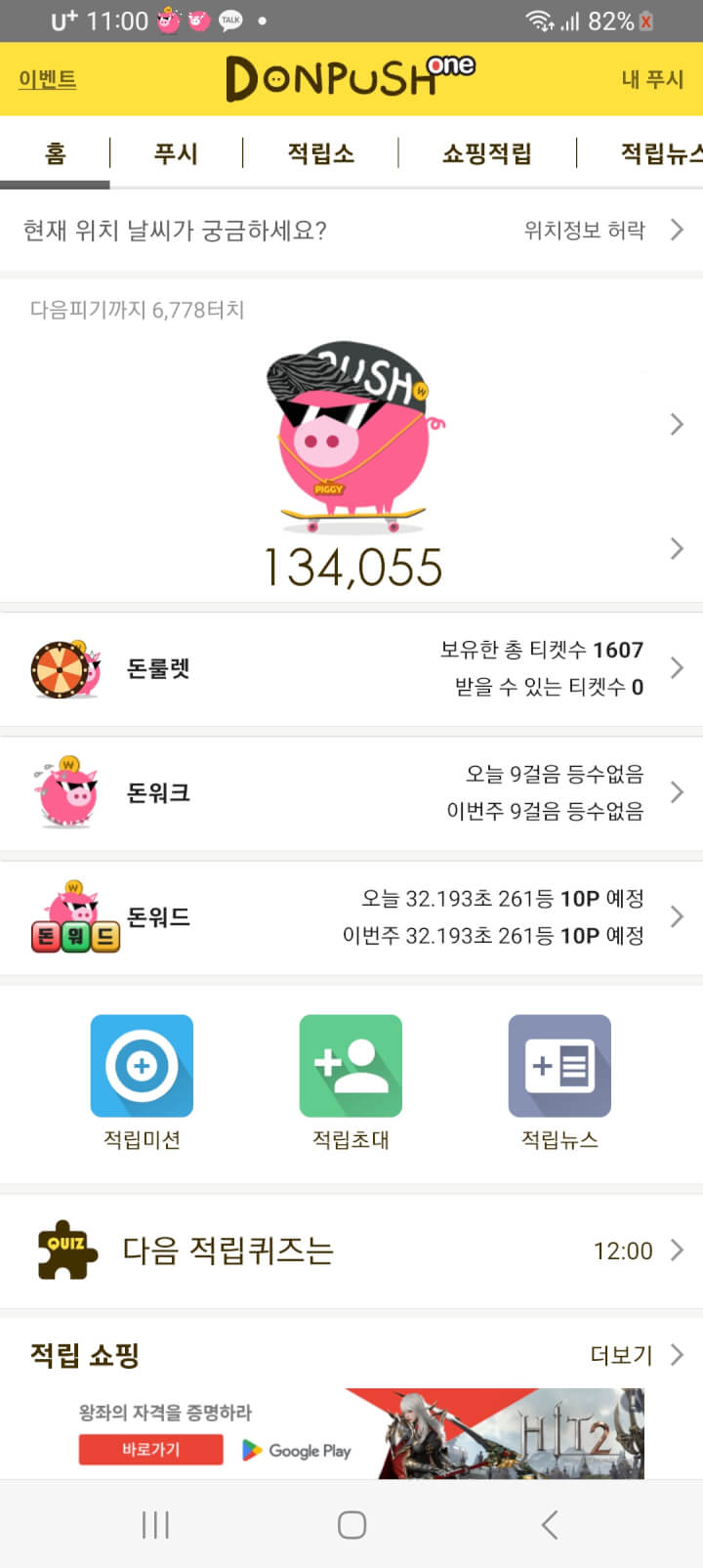Open the 돈워드 word game row
This screenshot has height=1568, width=703.
(351, 917)
